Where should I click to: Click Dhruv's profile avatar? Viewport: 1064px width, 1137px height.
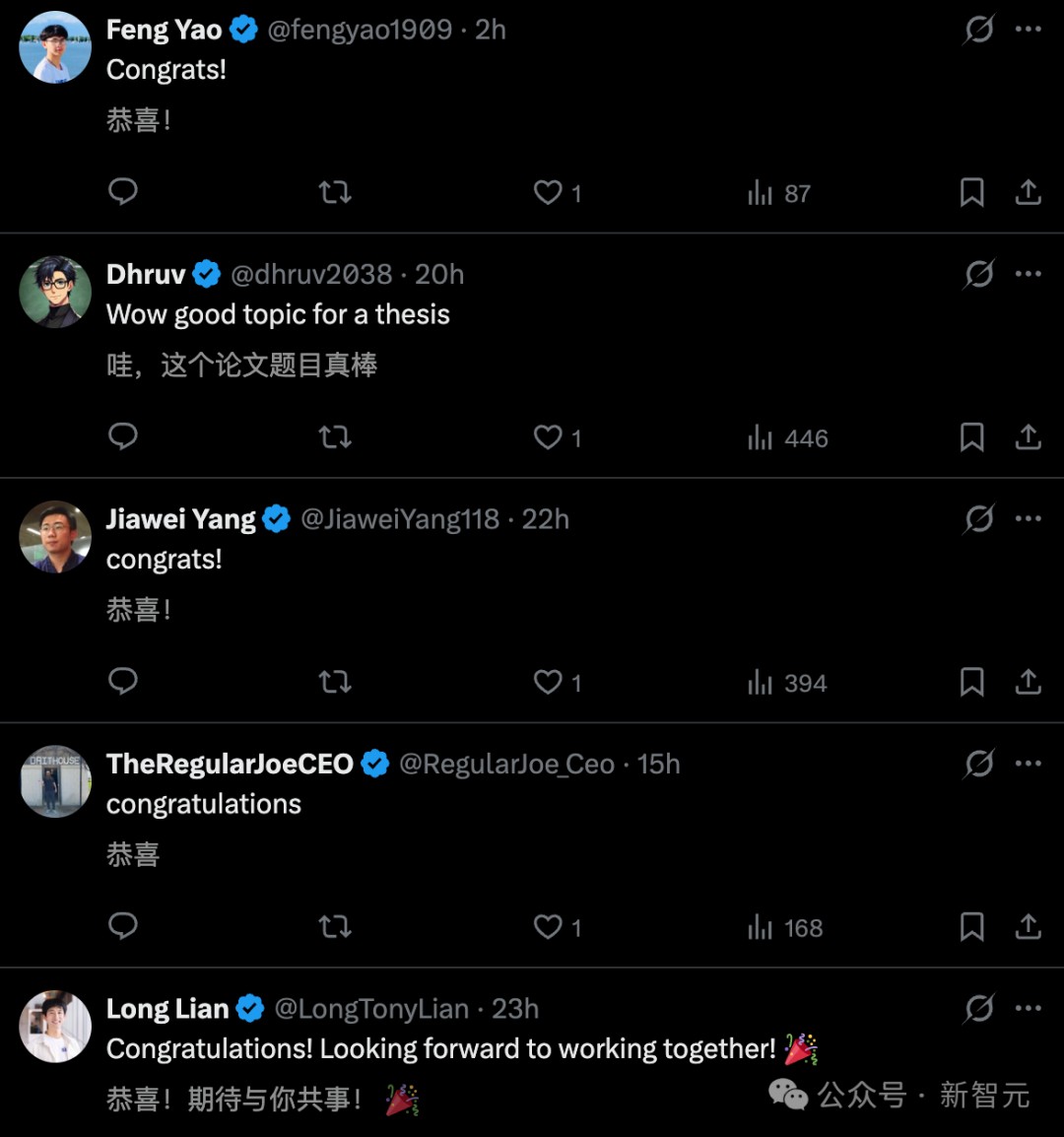pyautogui.click(x=55, y=292)
